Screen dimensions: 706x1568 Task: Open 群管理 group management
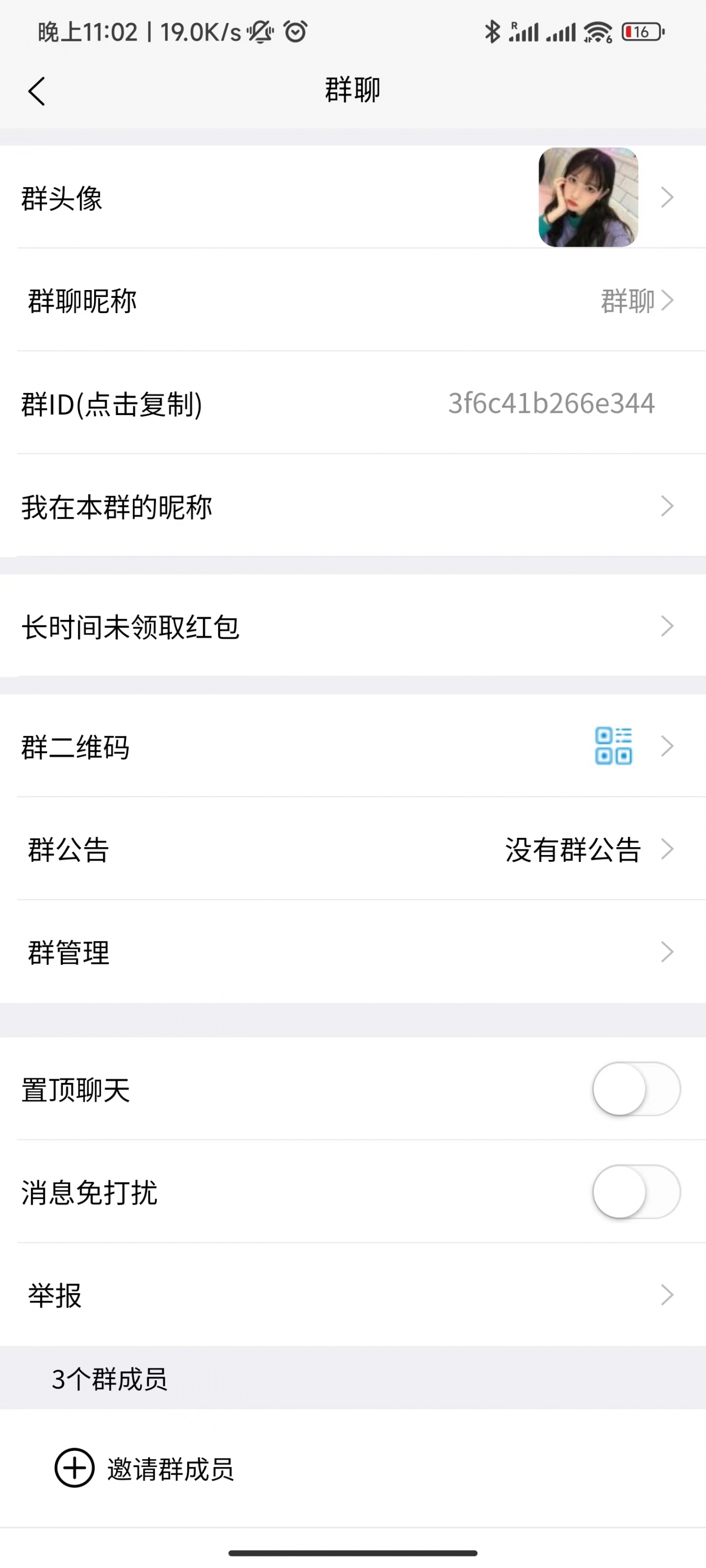[352, 952]
